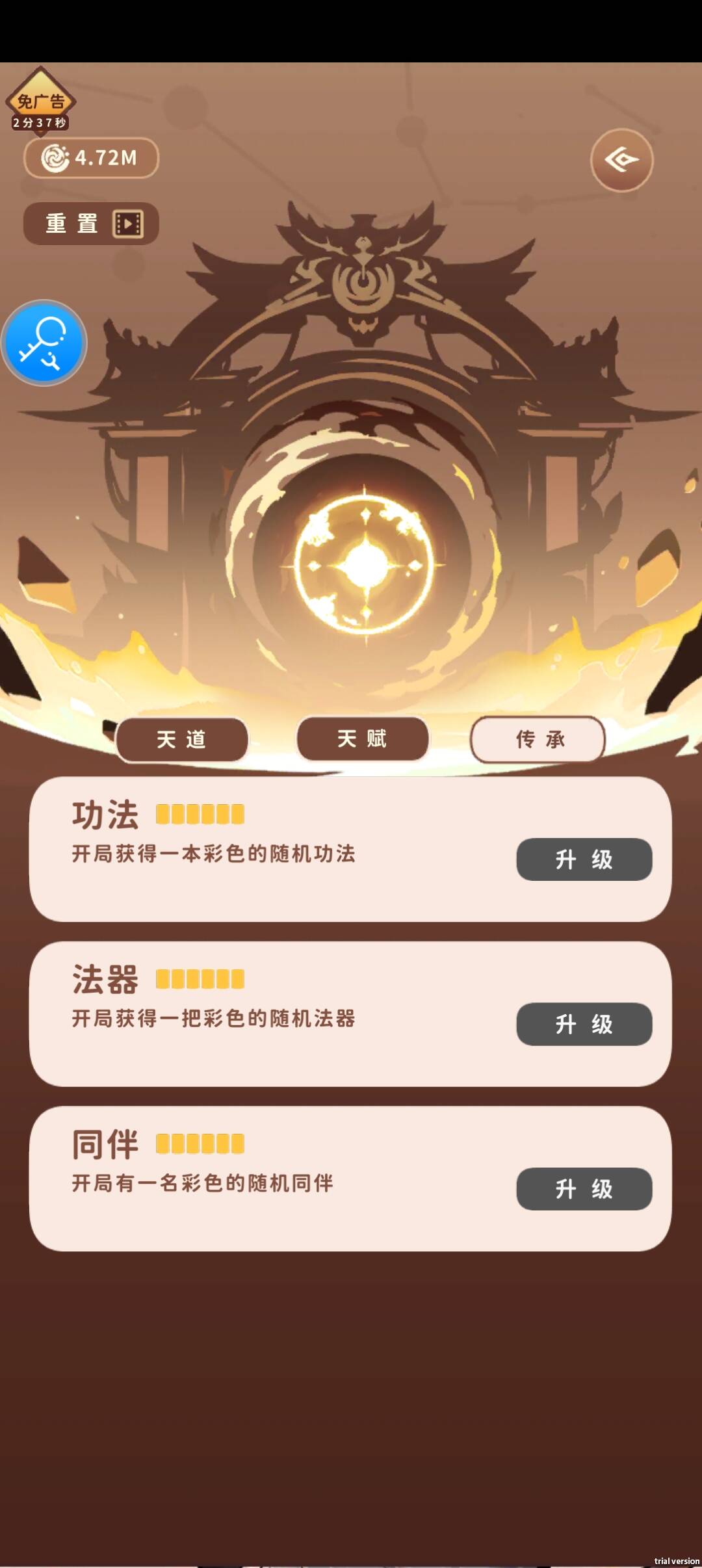This screenshot has width=702, height=1568.
Task: Upgrade the 法器 inheritance
Action: pos(584,1024)
